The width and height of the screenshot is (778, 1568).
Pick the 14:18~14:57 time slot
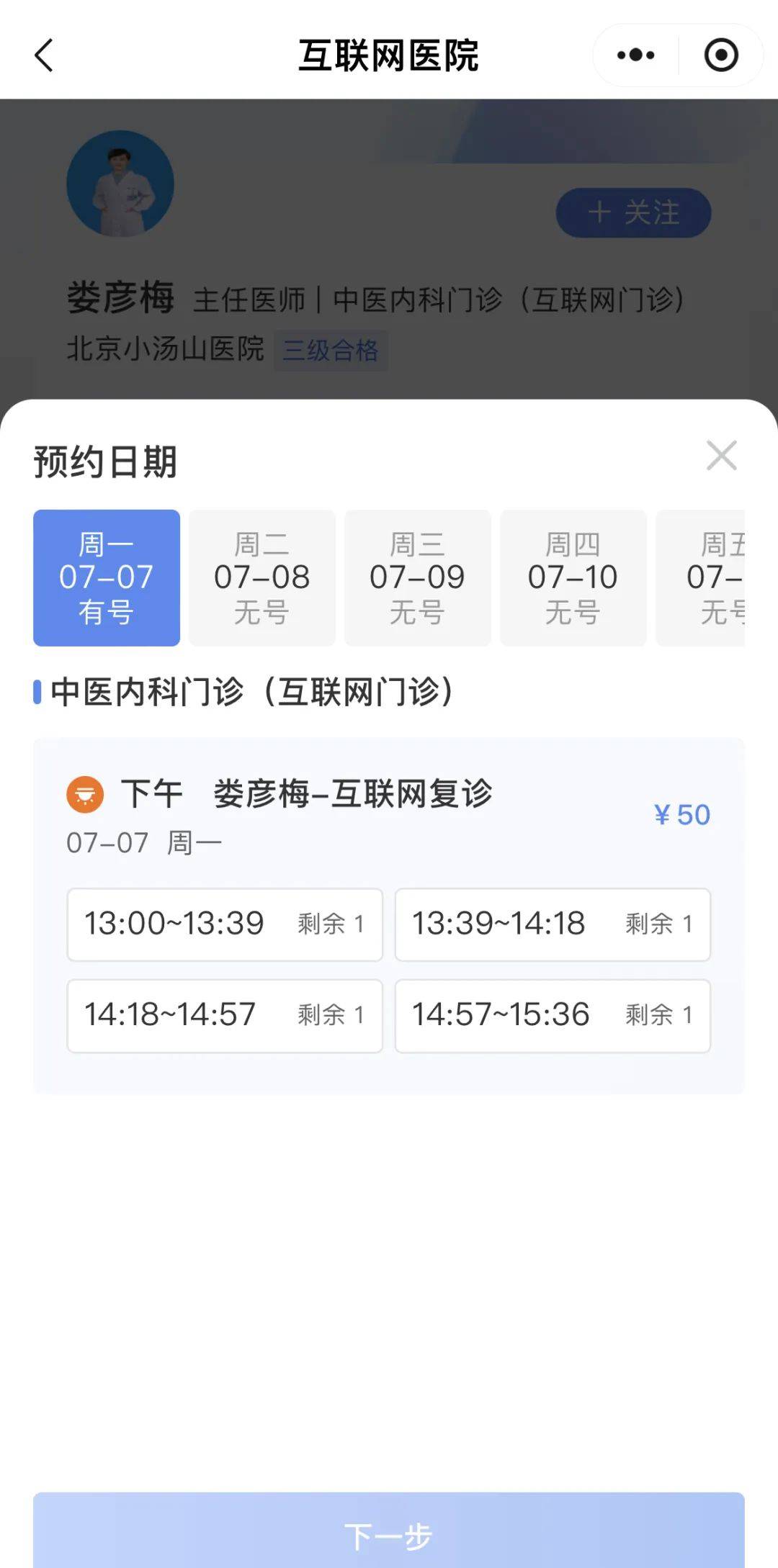225,1016
